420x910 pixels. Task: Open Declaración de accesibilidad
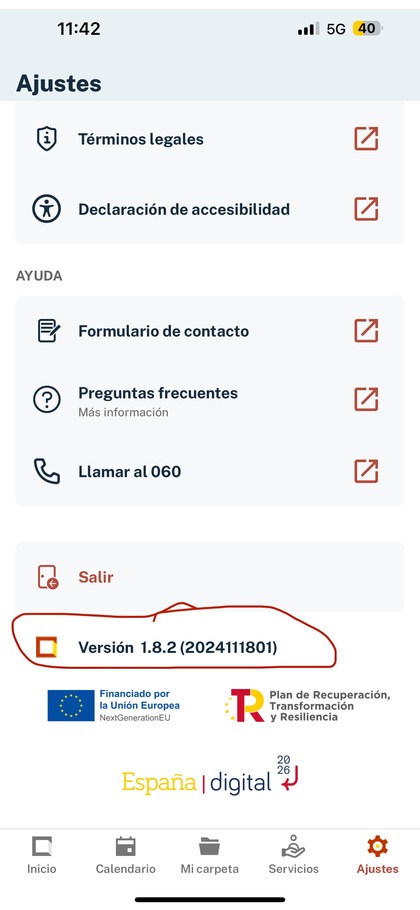[x=209, y=209]
